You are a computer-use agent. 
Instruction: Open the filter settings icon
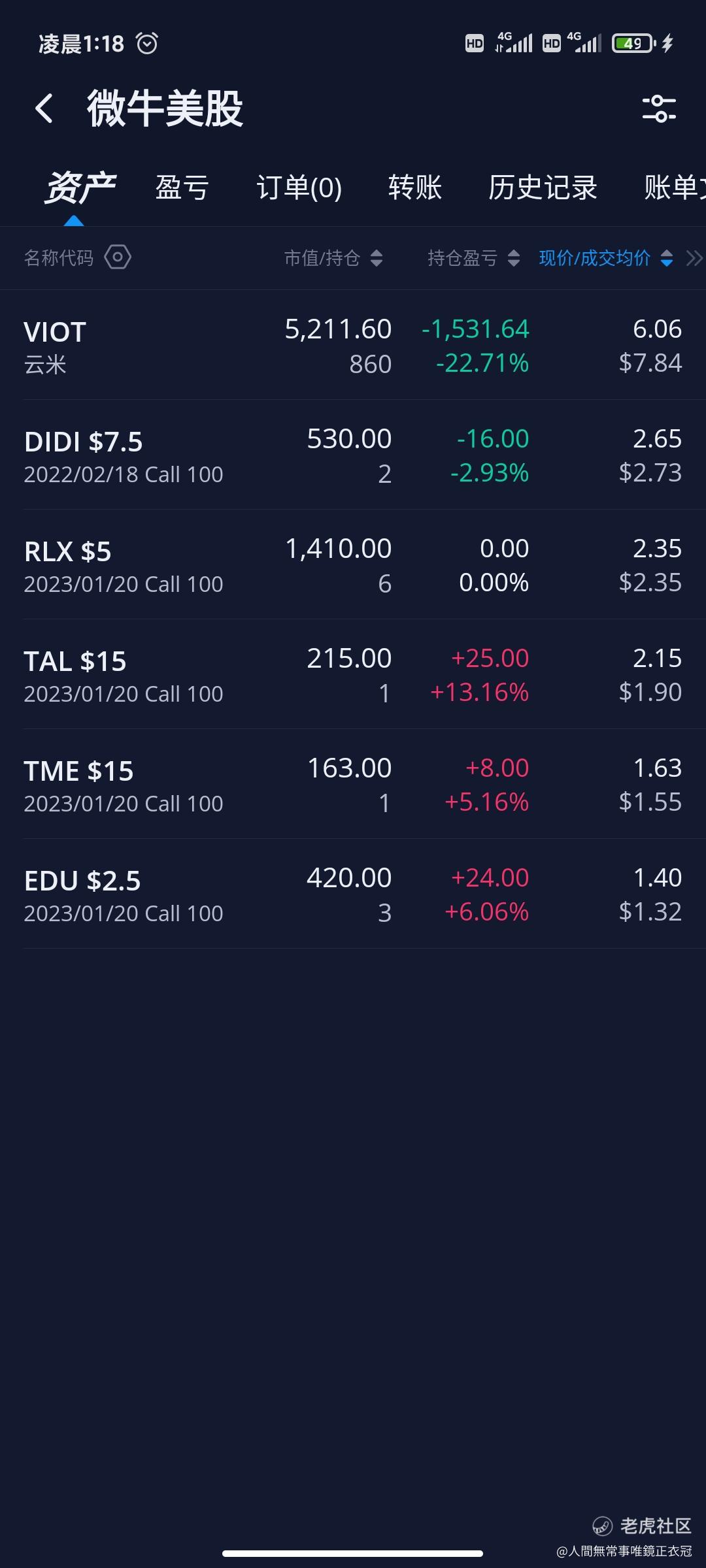[x=659, y=108]
